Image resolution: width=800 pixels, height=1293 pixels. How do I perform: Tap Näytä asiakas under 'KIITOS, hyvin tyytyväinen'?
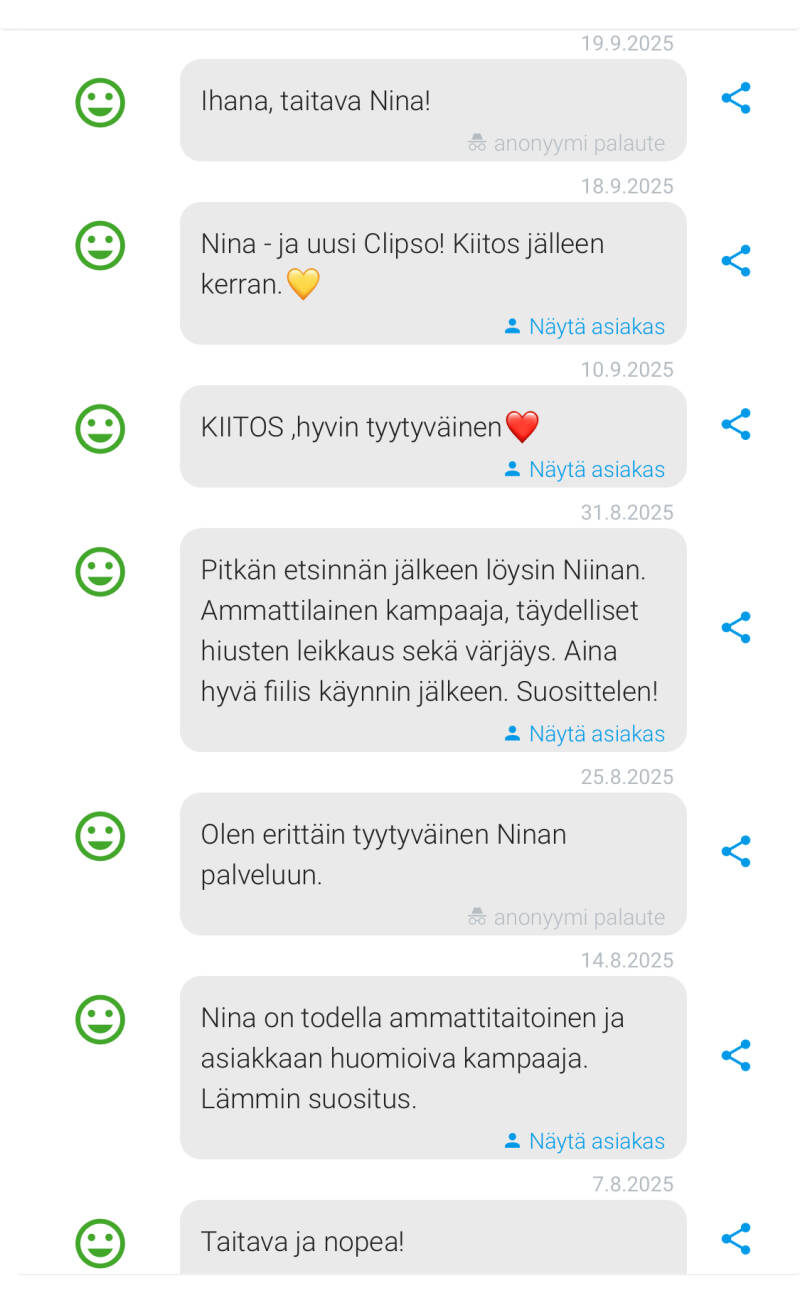coord(584,469)
